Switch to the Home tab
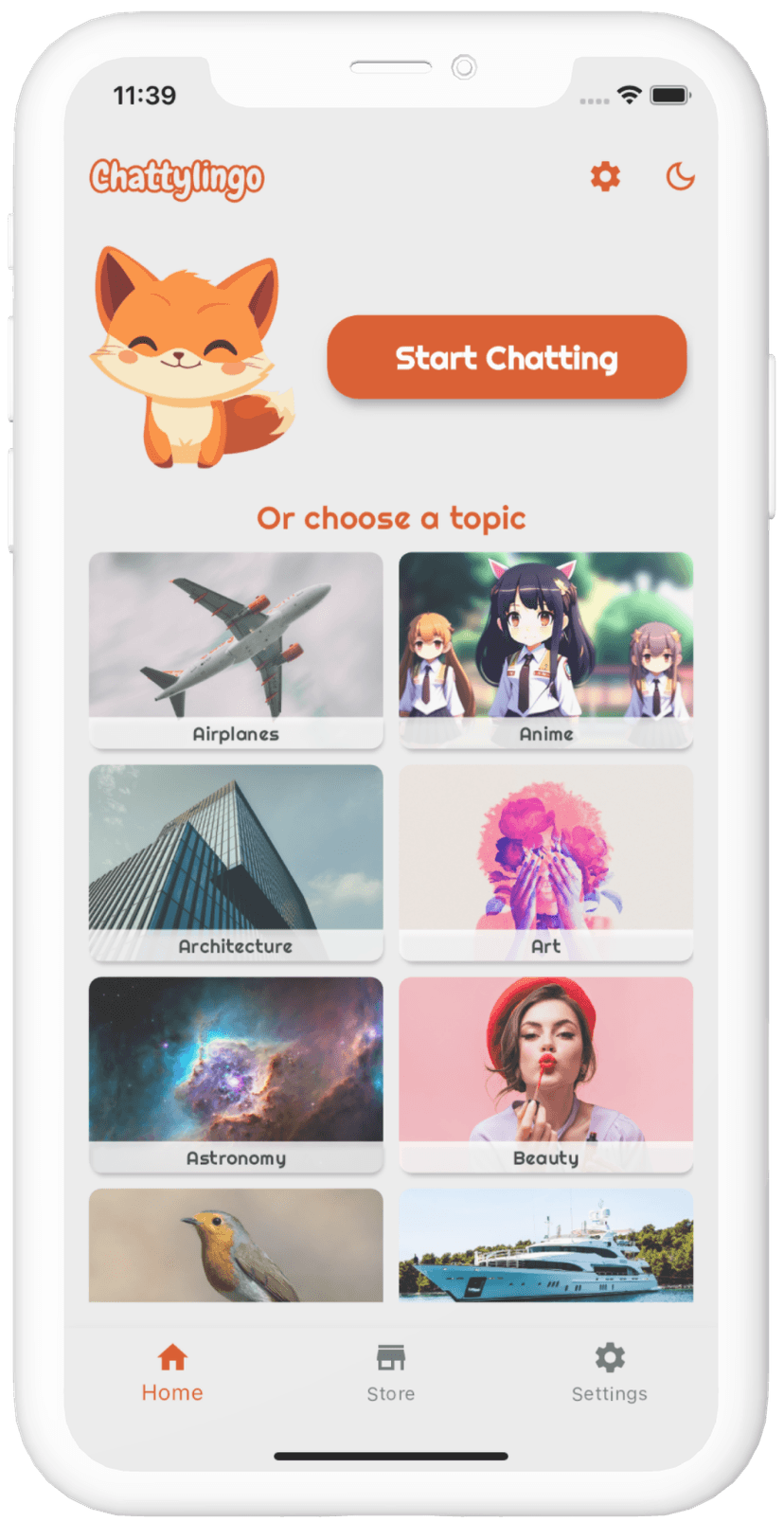The width and height of the screenshot is (784, 1522). (x=172, y=1372)
